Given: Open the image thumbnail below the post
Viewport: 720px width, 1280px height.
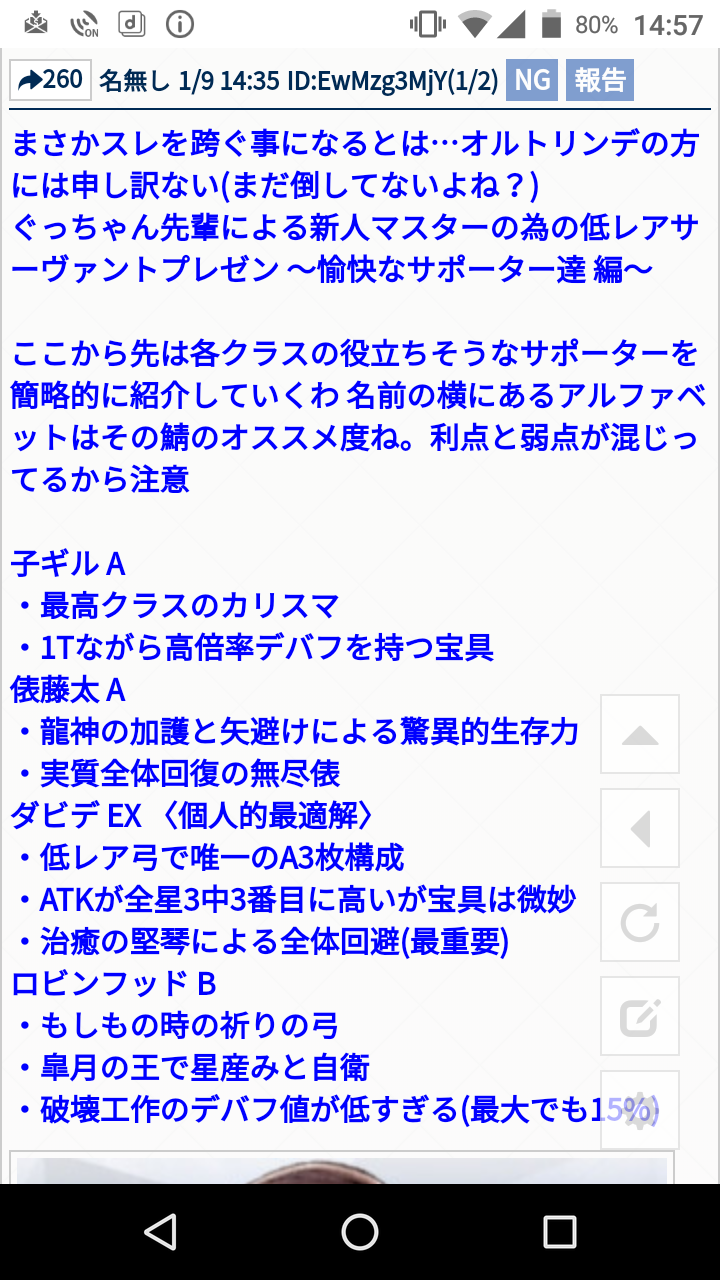Looking at the screenshot, I should click(342, 1168).
